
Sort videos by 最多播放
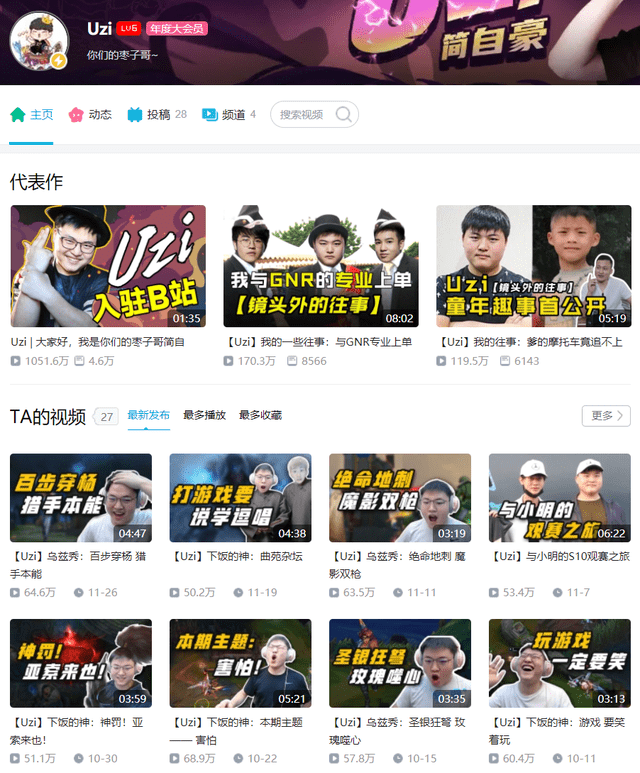coord(204,415)
